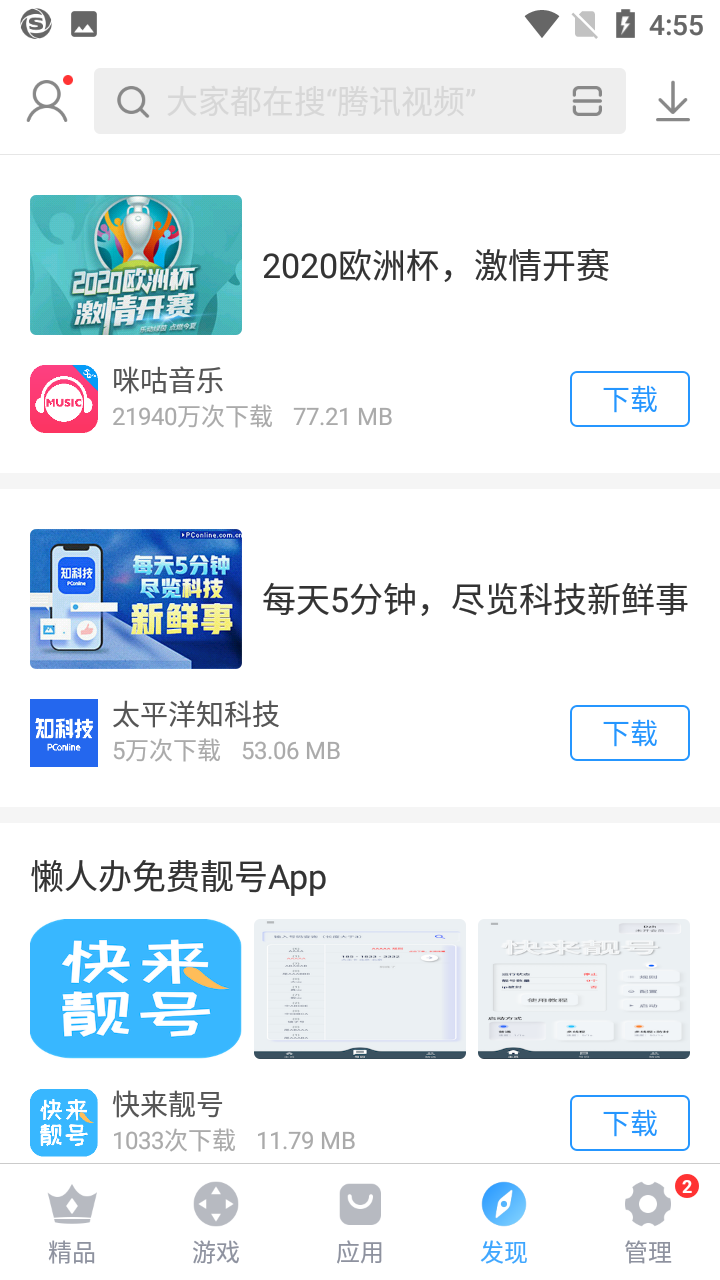The width and height of the screenshot is (720, 1280).
Task: View the large 快来靓号 logo tile
Action: [x=136, y=988]
